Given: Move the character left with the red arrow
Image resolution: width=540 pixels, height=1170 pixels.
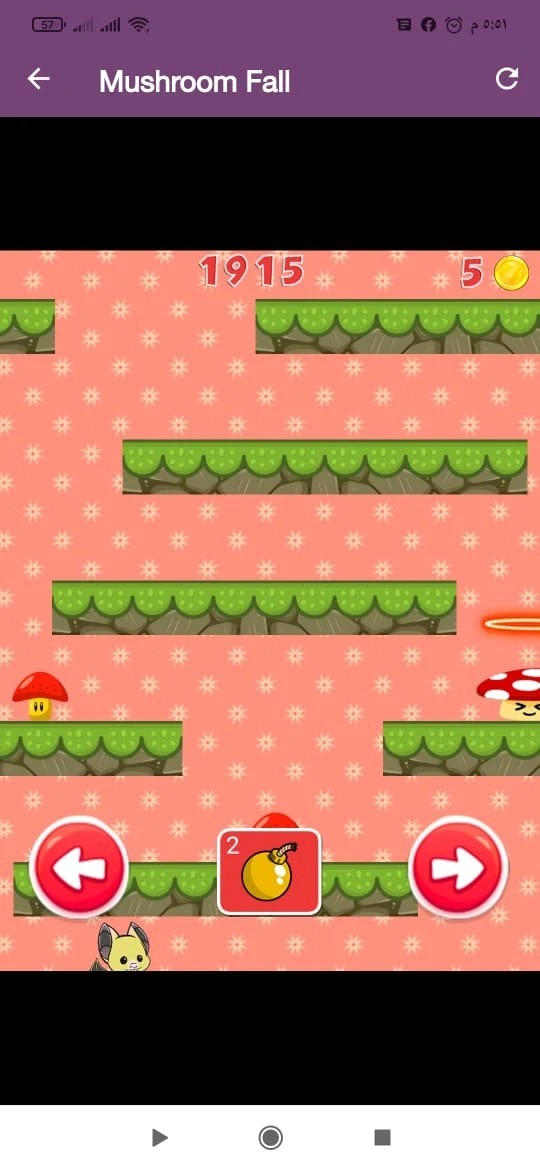Looking at the screenshot, I should pyautogui.click(x=79, y=868).
